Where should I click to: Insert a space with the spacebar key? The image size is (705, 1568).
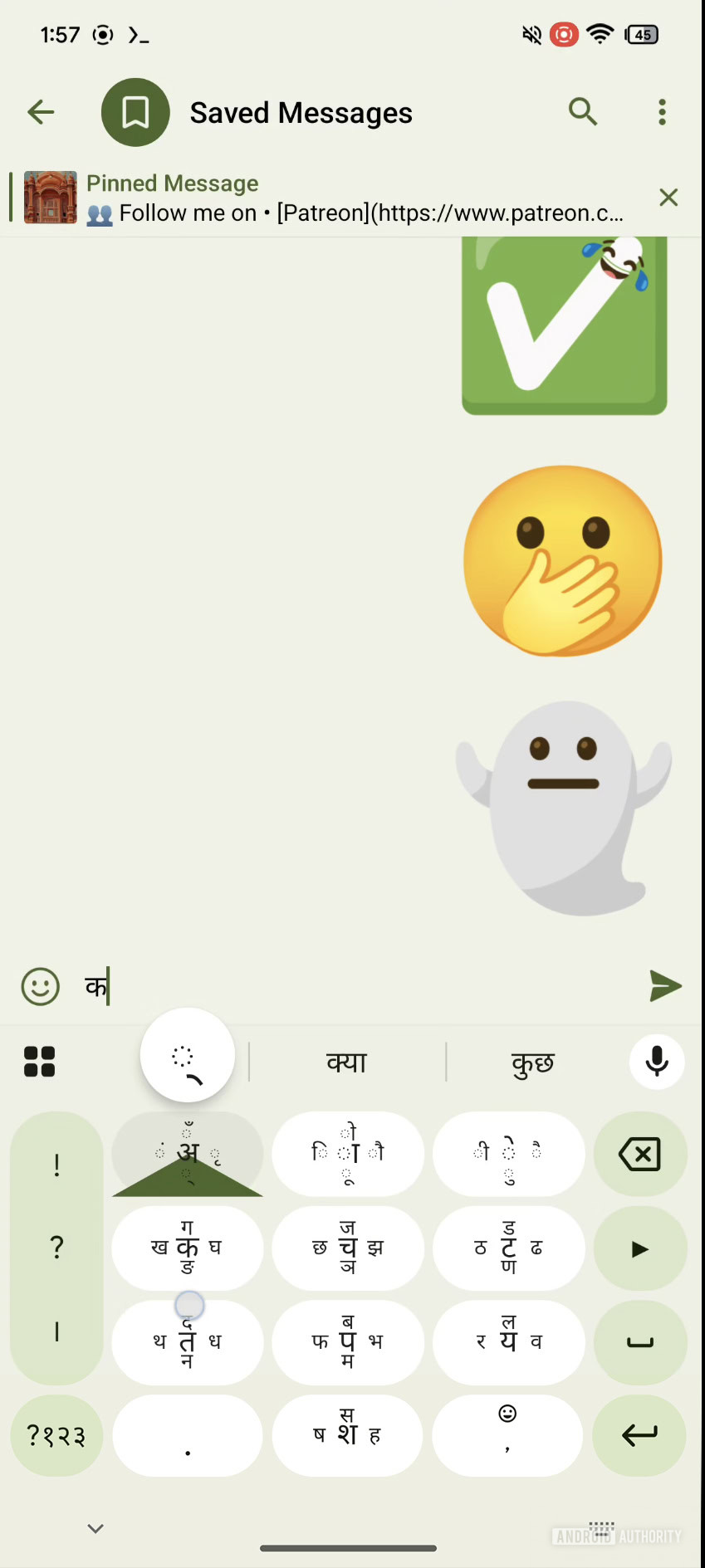point(639,1342)
